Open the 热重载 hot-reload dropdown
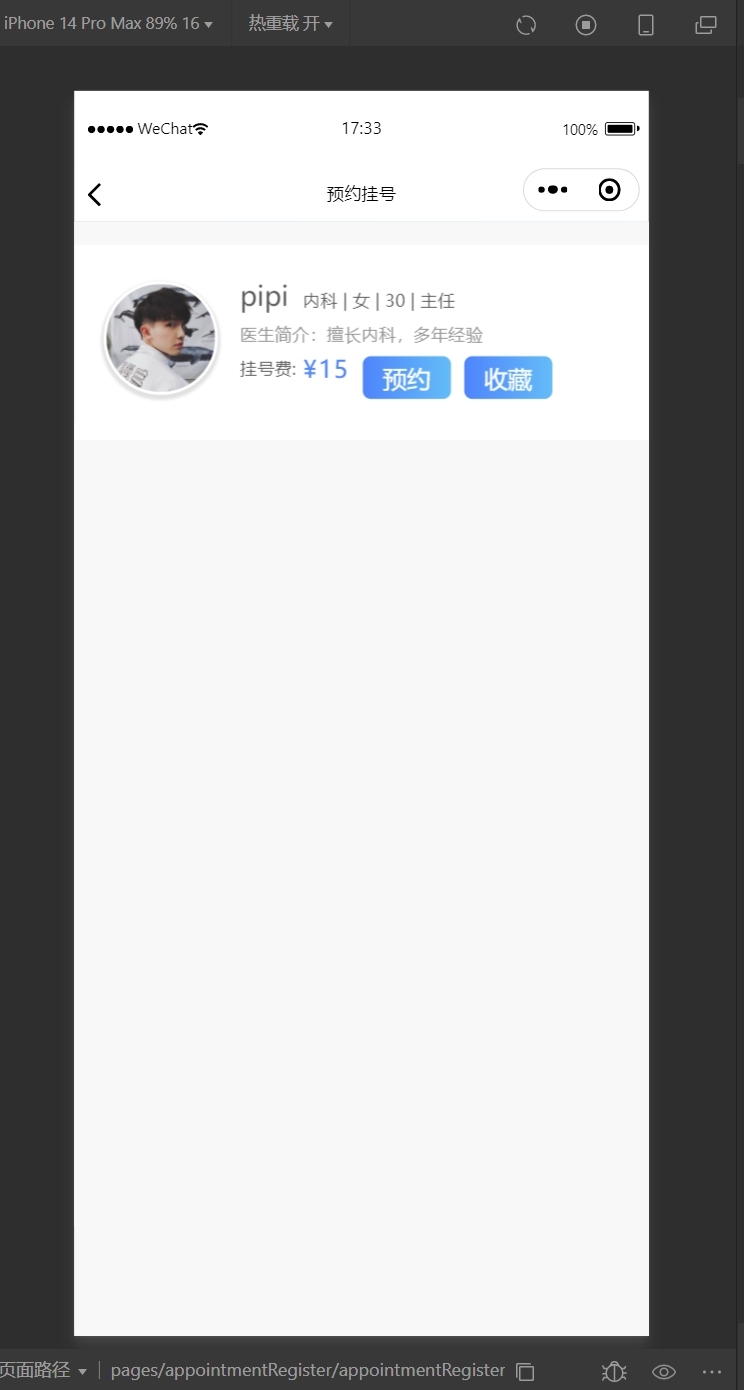Image resolution: width=744 pixels, height=1390 pixels. click(x=290, y=23)
